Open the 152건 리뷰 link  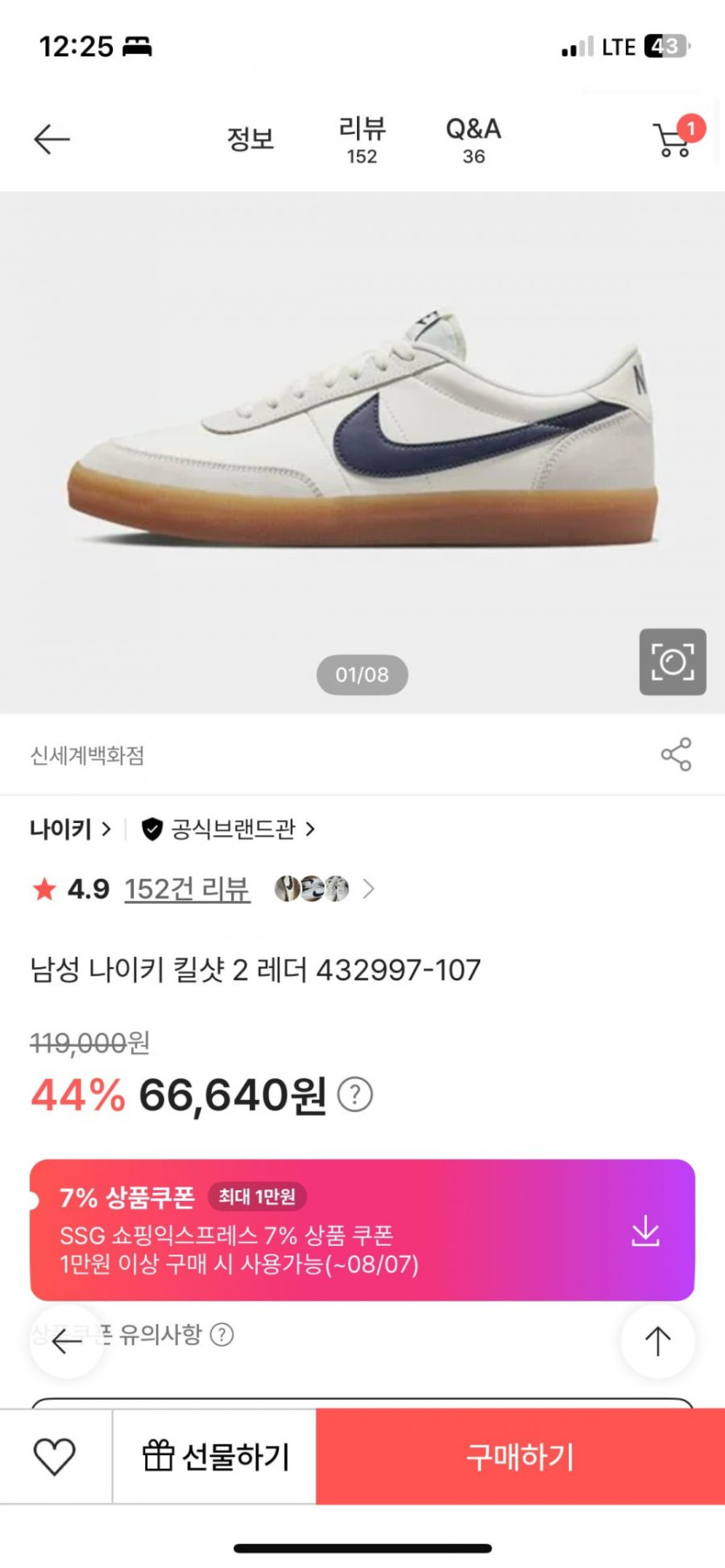click(187, 889)
